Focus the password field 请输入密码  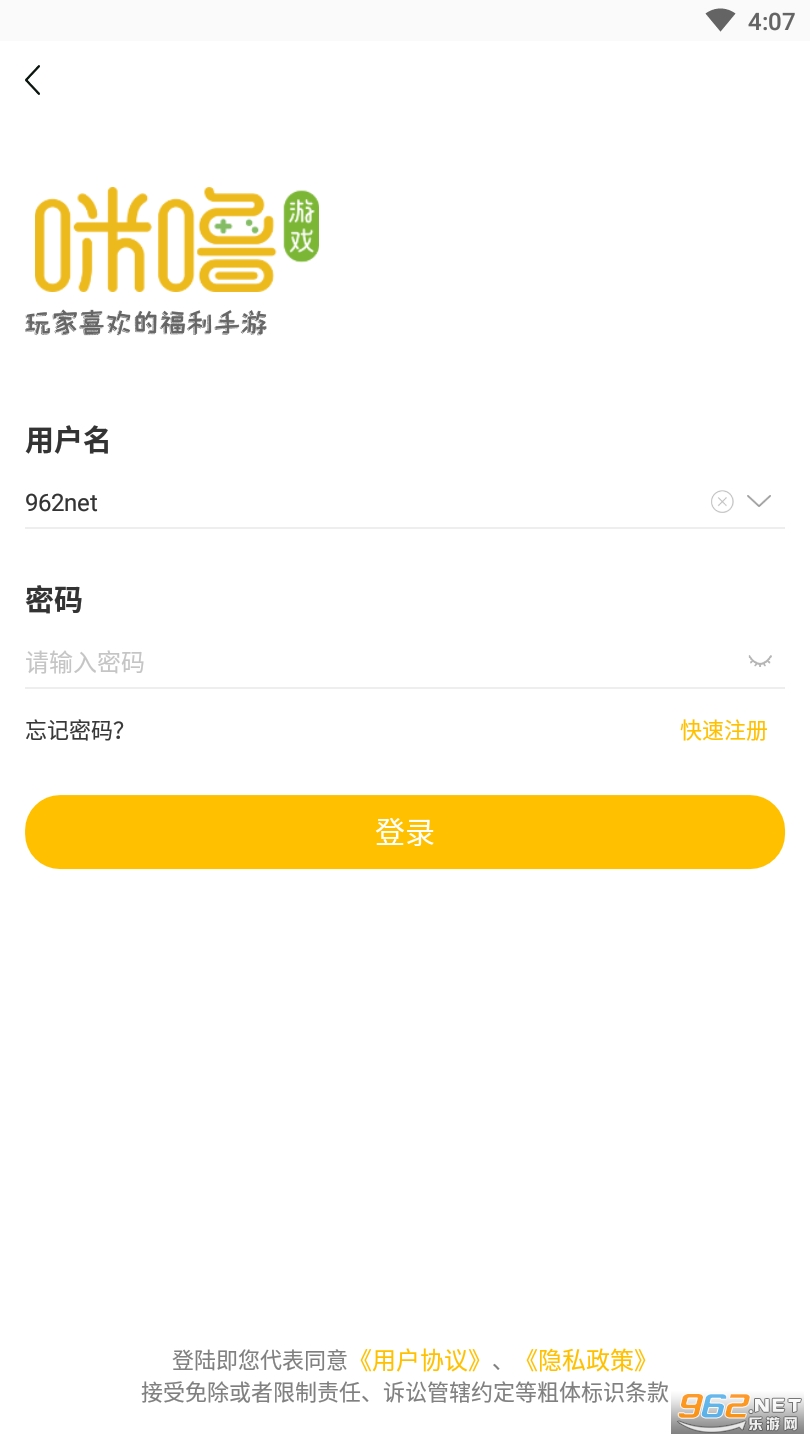[x=370, y=662]
